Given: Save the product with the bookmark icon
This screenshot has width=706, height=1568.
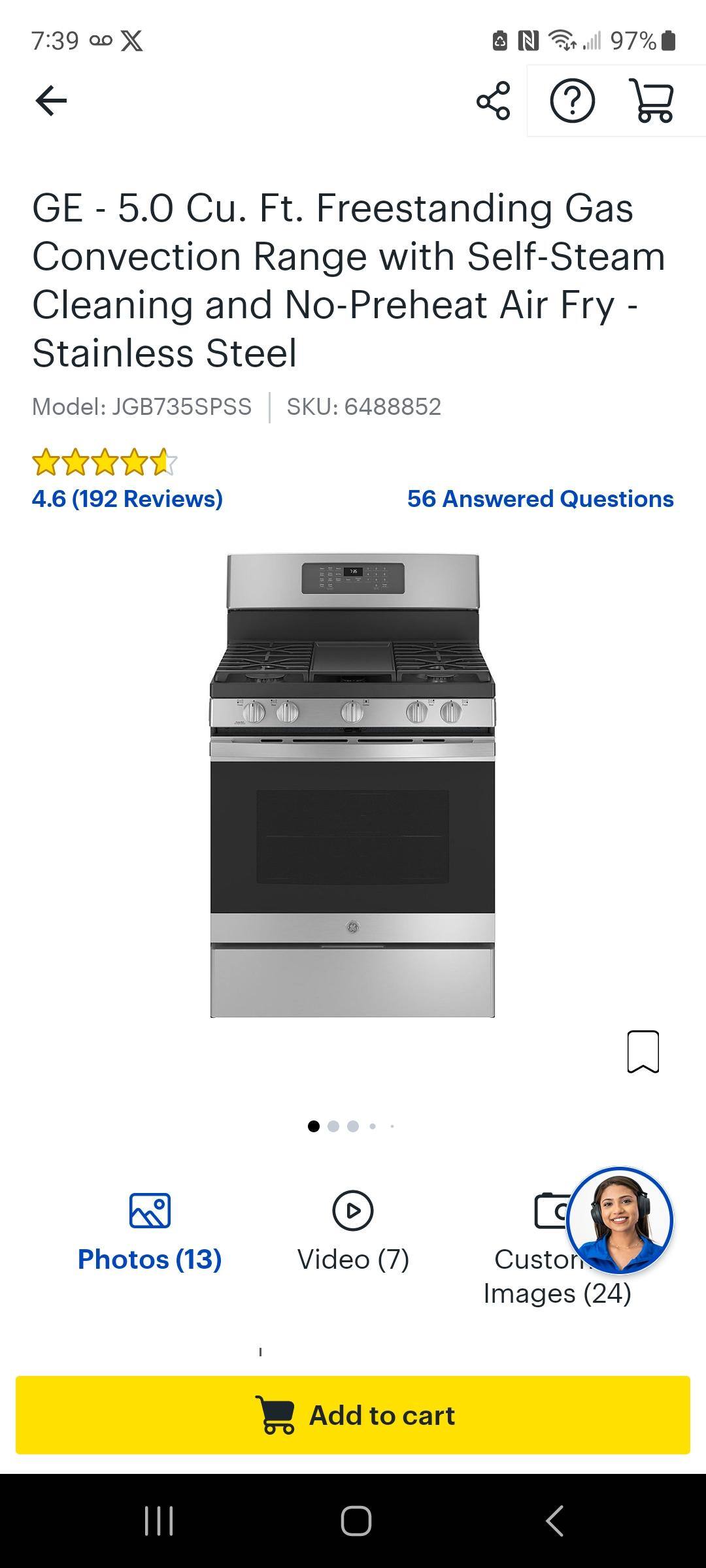Looking at the screenshot, I should point(643,1051).
